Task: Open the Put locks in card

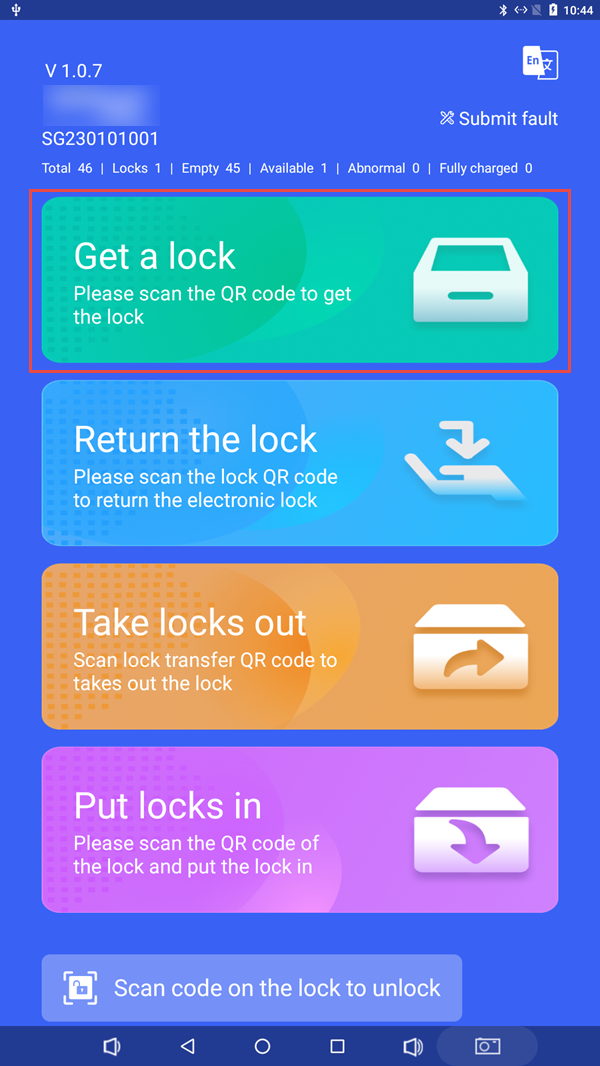Action: click(299, 829)
